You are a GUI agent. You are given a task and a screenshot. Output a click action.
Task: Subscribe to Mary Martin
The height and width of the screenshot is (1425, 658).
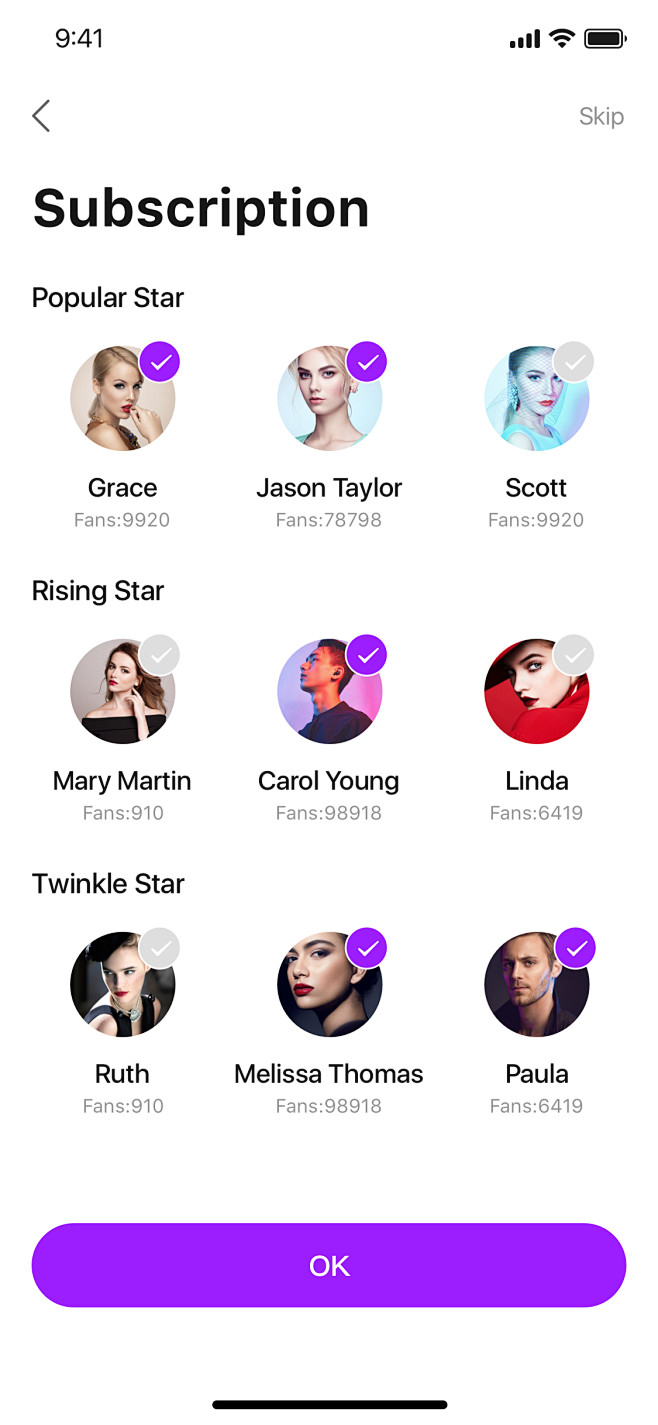[160, 655]
